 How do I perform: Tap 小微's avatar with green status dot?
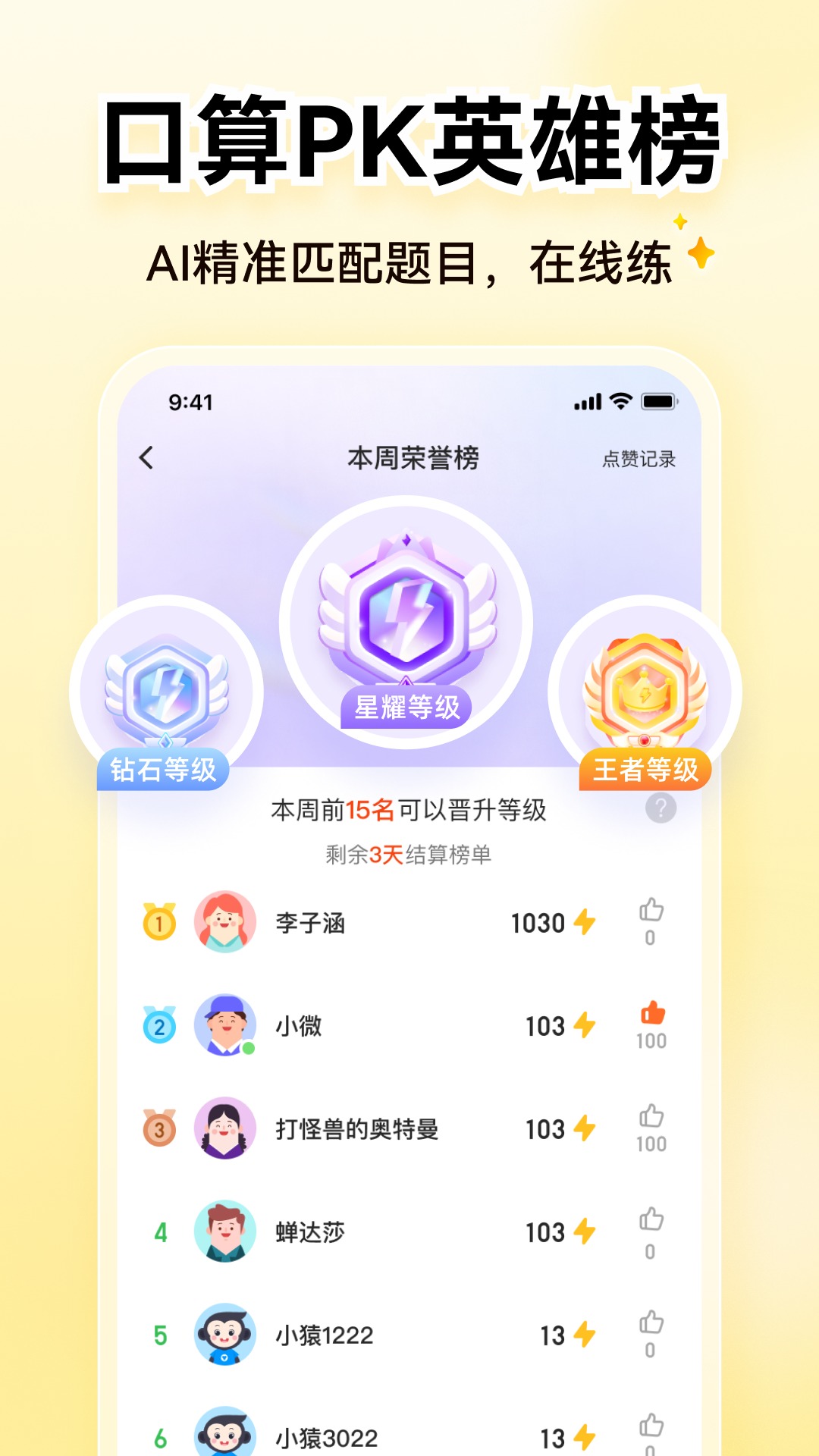[x=225, y=1026]
